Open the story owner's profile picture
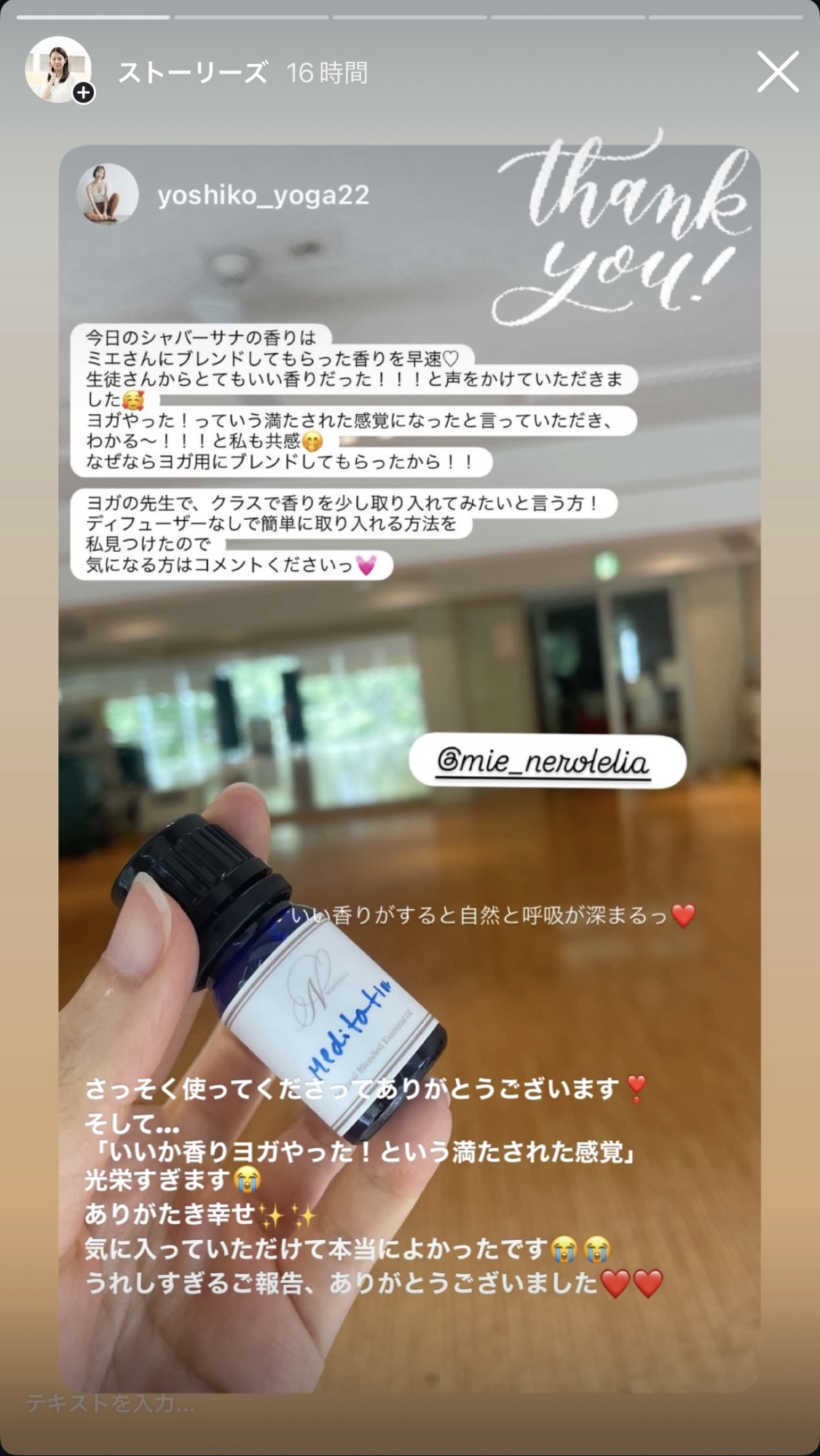820x1456 pixels. click(58, 70)
